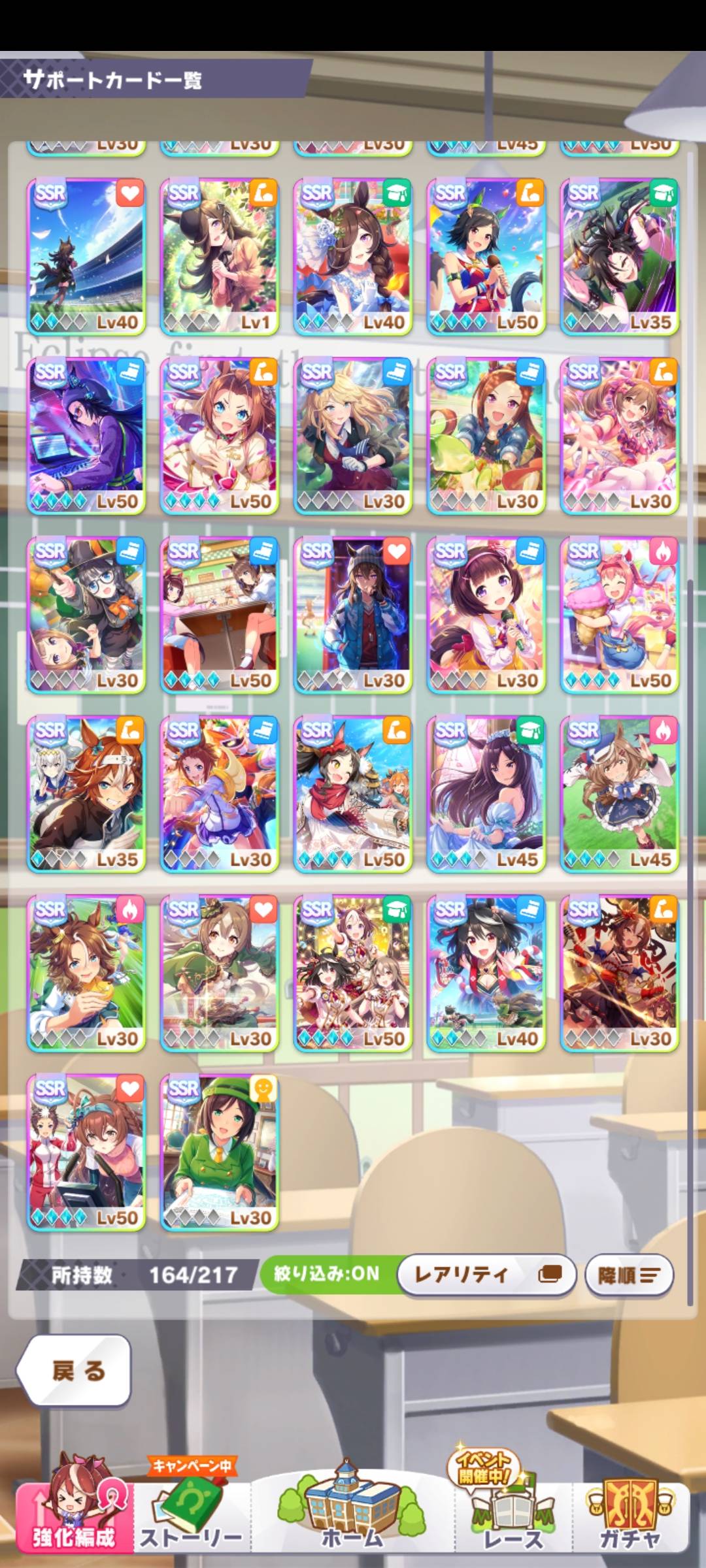This screenshot has width=706, height=1568.
Task: Open the SSR card with the three-girl stage group
Action: (x=353, y=973)
